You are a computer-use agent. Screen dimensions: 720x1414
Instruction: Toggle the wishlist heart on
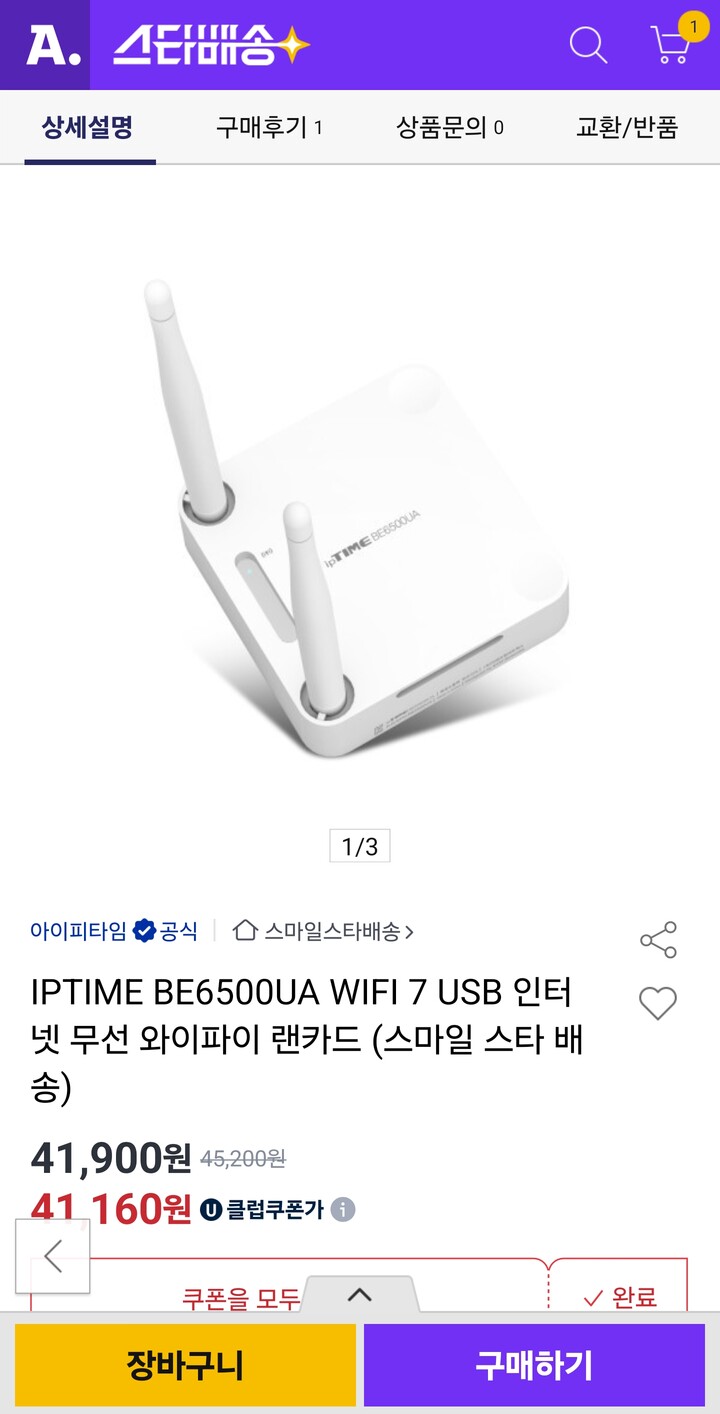click(658, 1002)
